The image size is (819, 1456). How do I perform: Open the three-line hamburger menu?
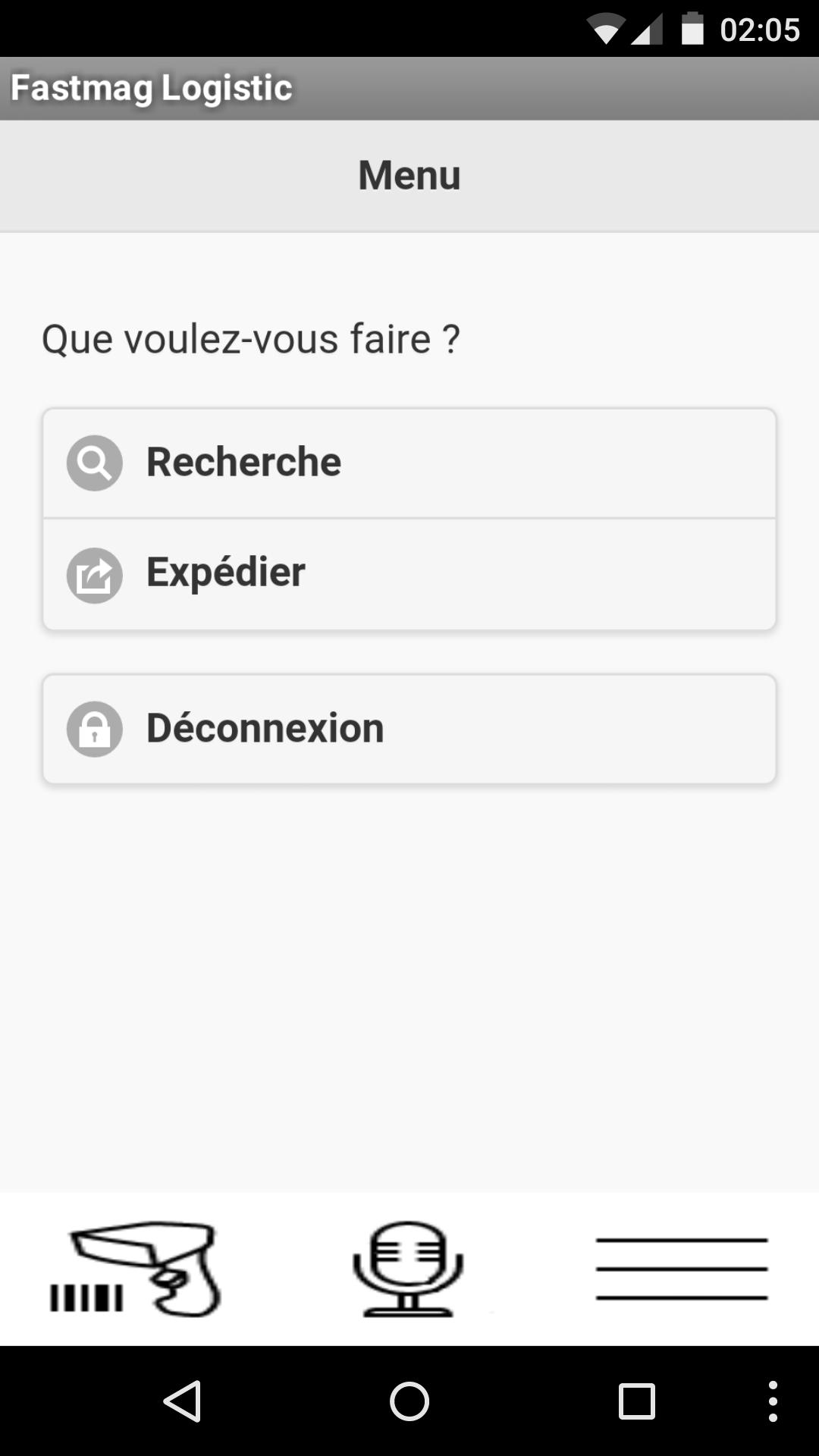pos(681,1268)
